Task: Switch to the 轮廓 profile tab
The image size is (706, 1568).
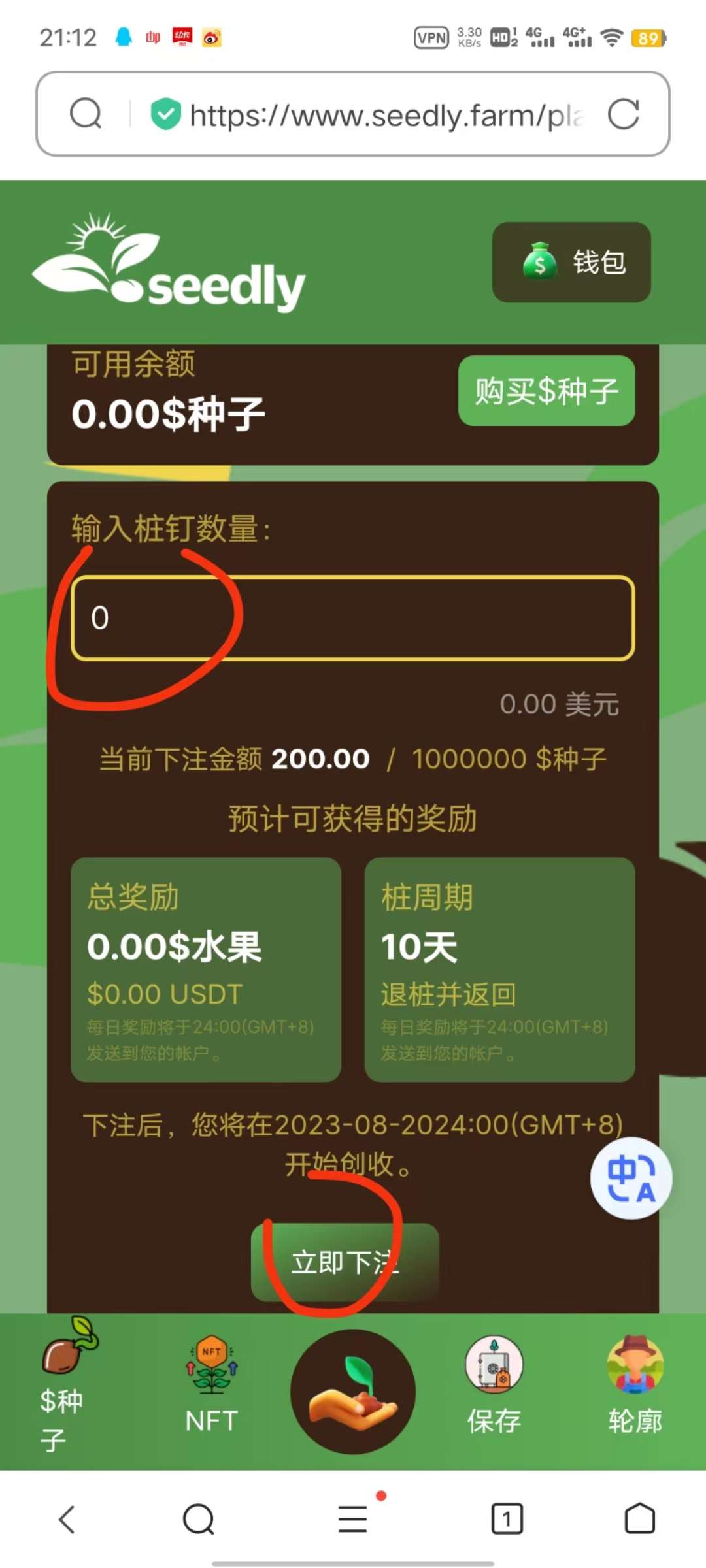Action: tap(635, 1386)
